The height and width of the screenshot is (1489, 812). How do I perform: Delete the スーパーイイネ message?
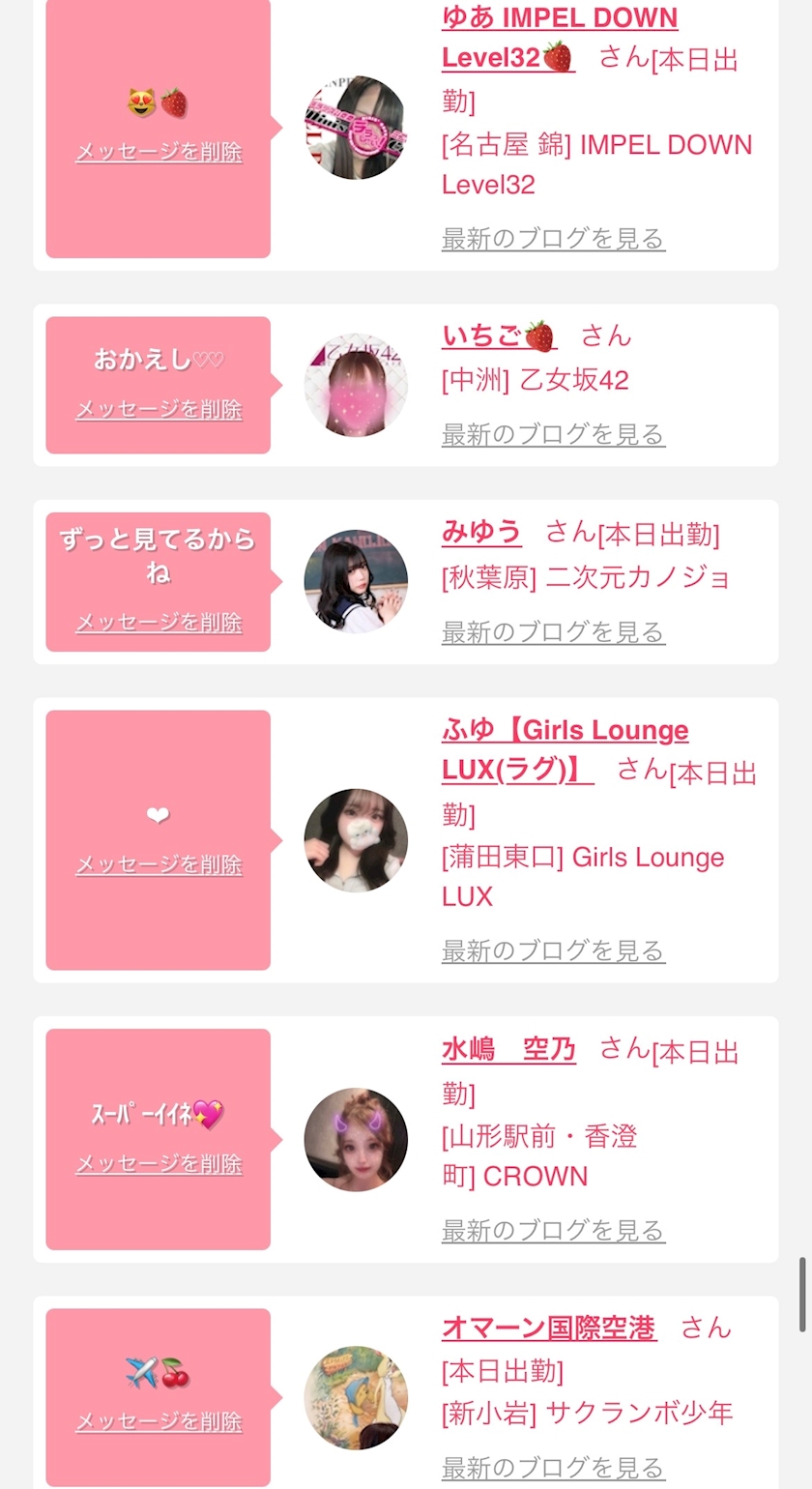(x=159, y=1163)
